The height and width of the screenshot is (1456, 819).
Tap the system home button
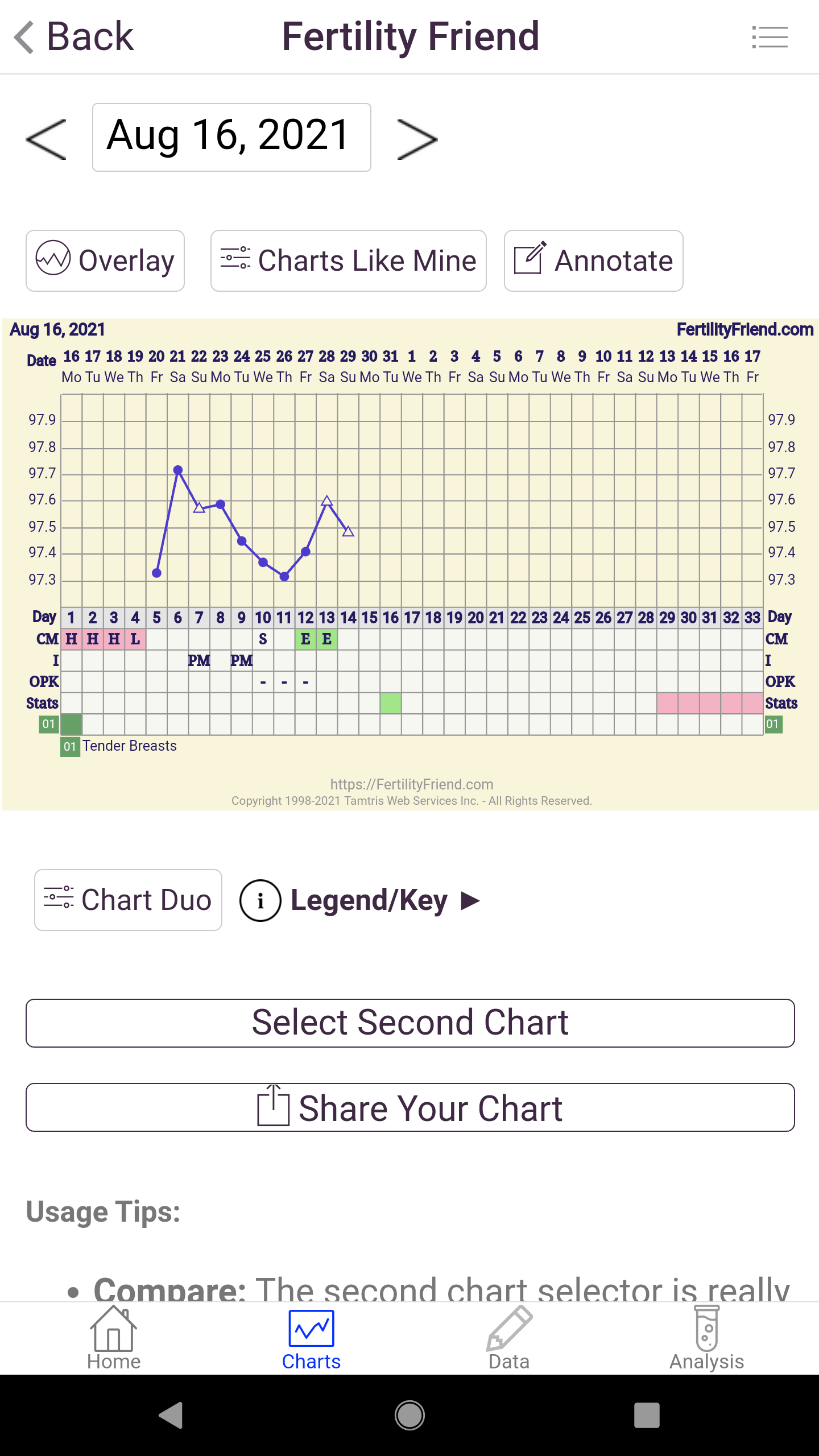409,1415
